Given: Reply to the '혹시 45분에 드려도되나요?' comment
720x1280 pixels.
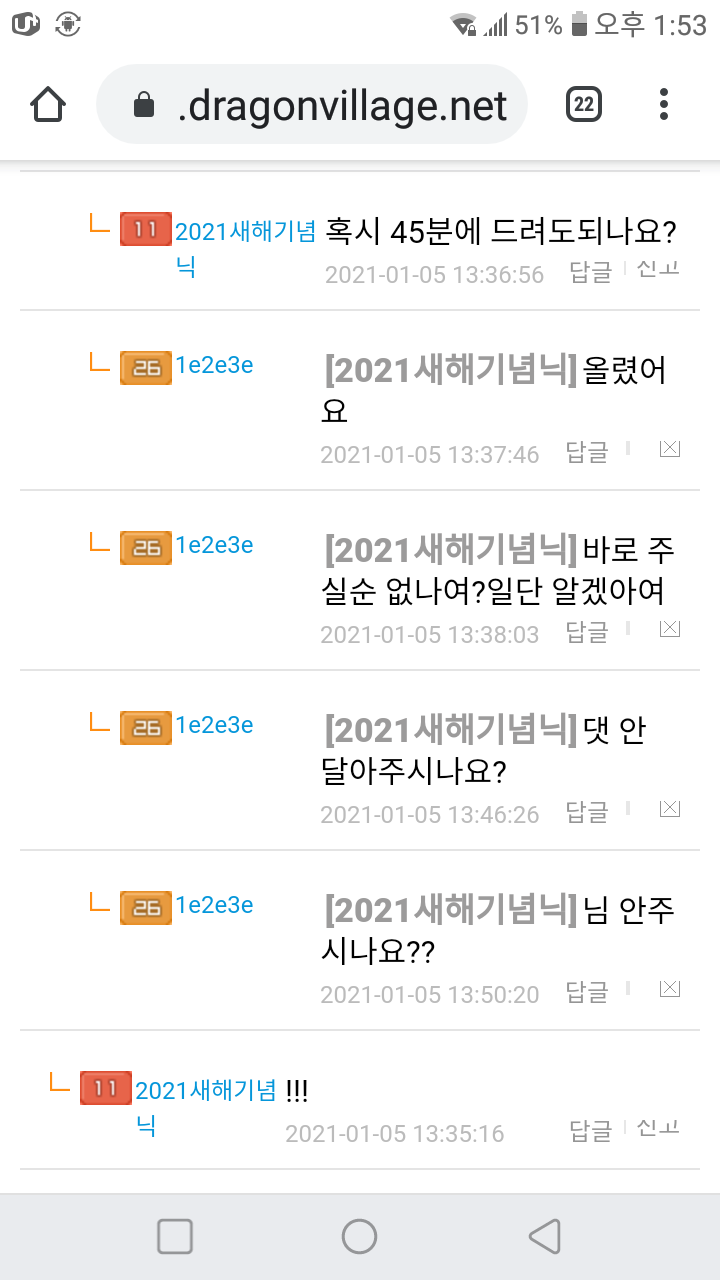Looking at the screenshot, I should (x=590, y=272).
